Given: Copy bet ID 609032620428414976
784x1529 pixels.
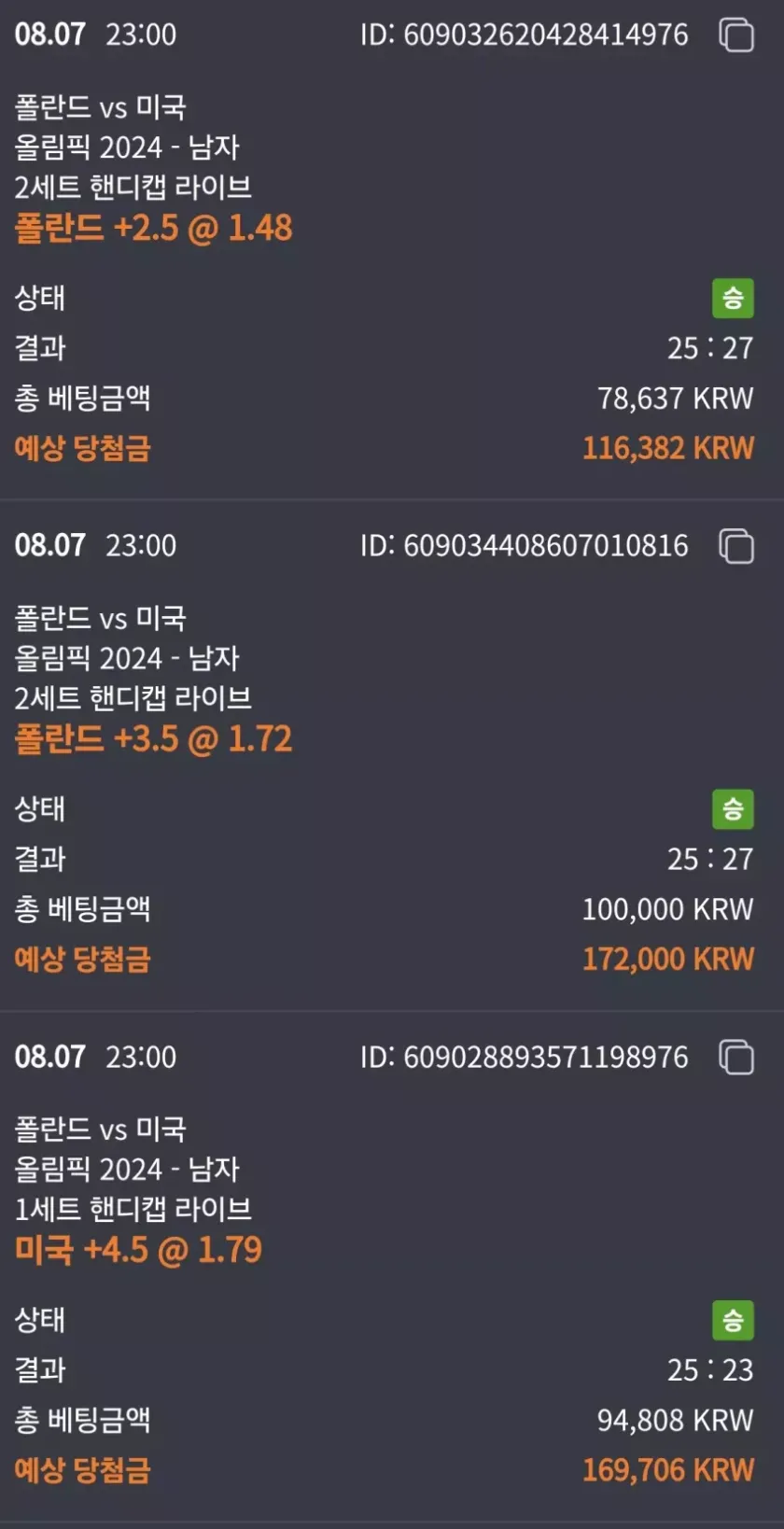Looking at the screenshot, I should click(735, 35).
